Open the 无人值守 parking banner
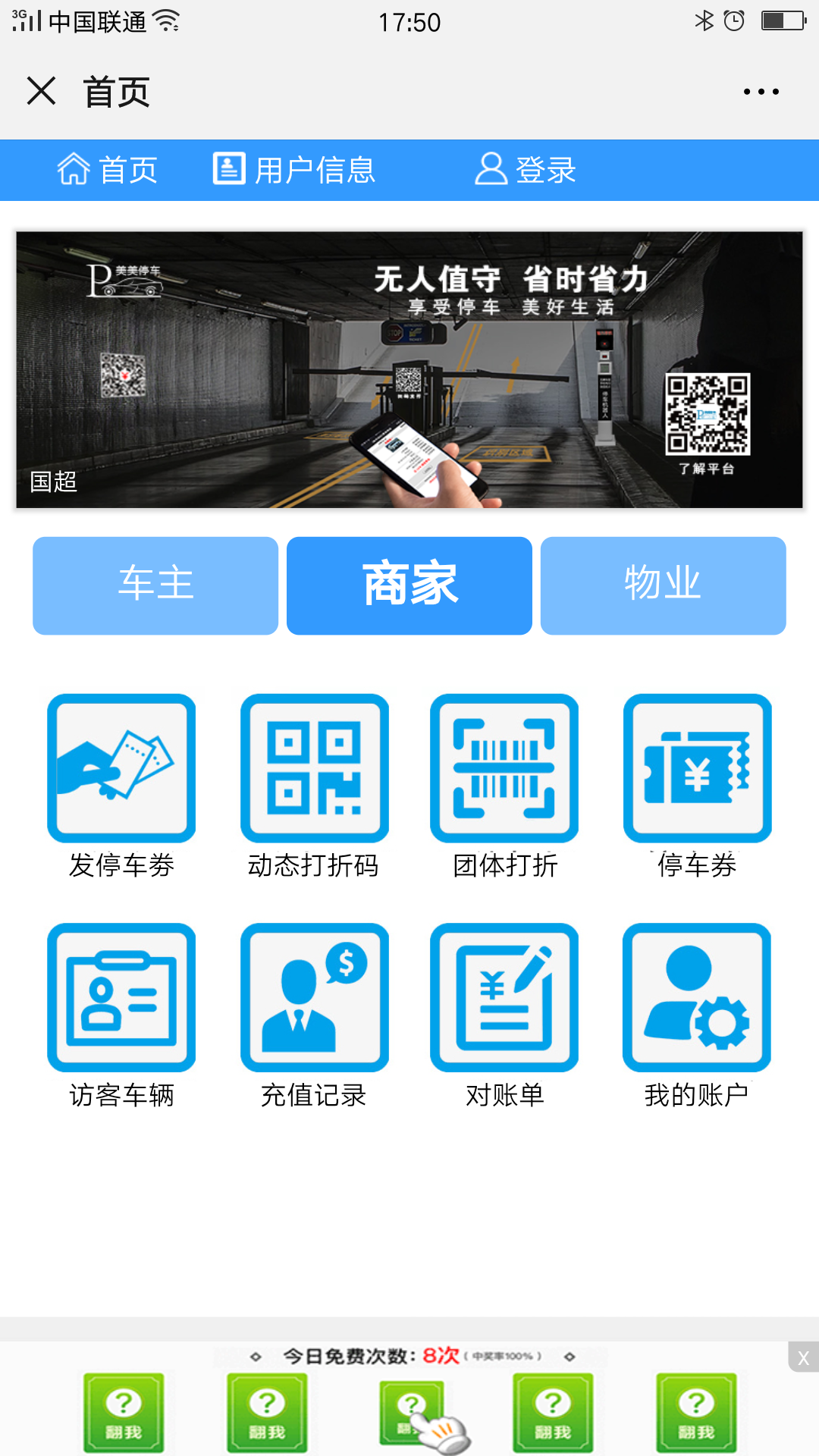Screen dimensions: 819x1456 coord(409,369)
